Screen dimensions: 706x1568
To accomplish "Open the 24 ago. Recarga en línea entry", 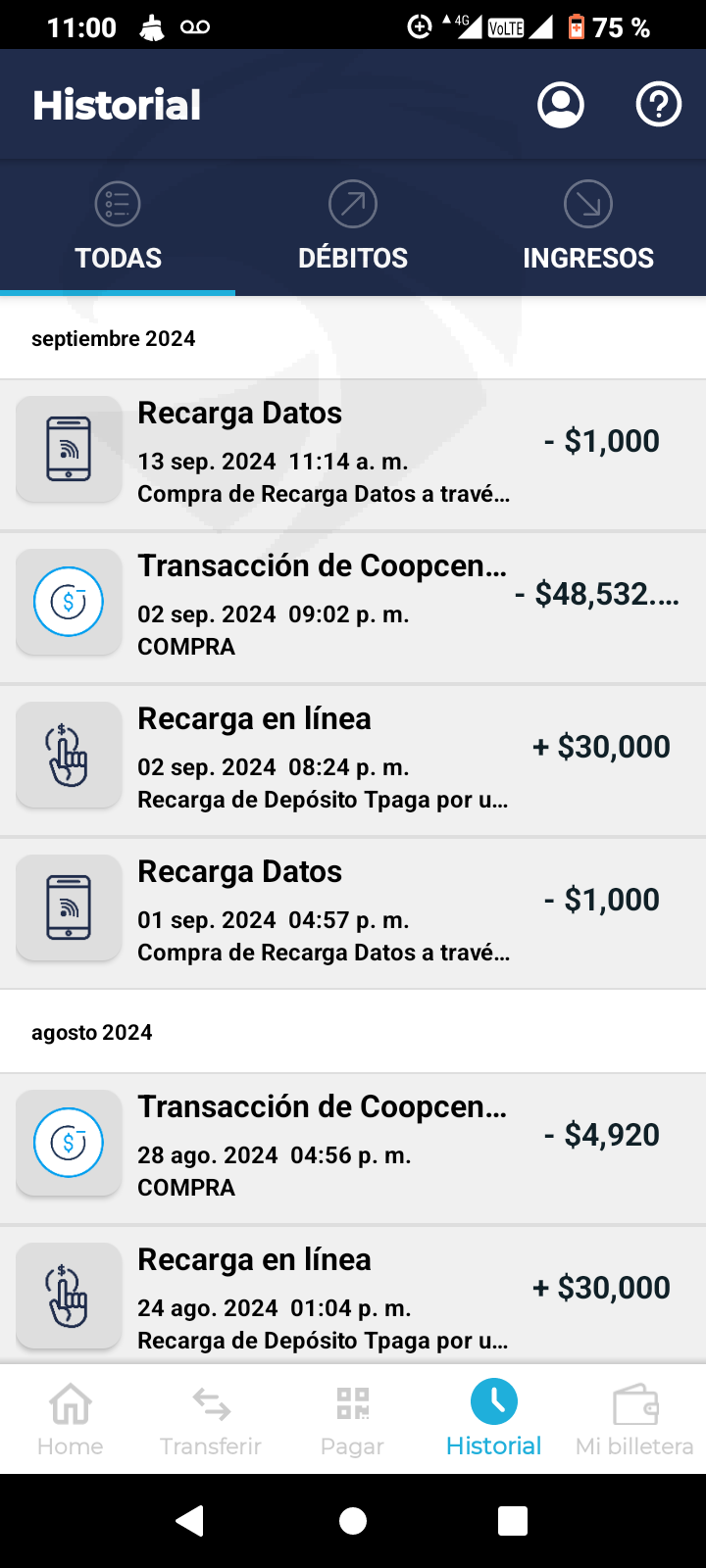I will click(353, 1298).
